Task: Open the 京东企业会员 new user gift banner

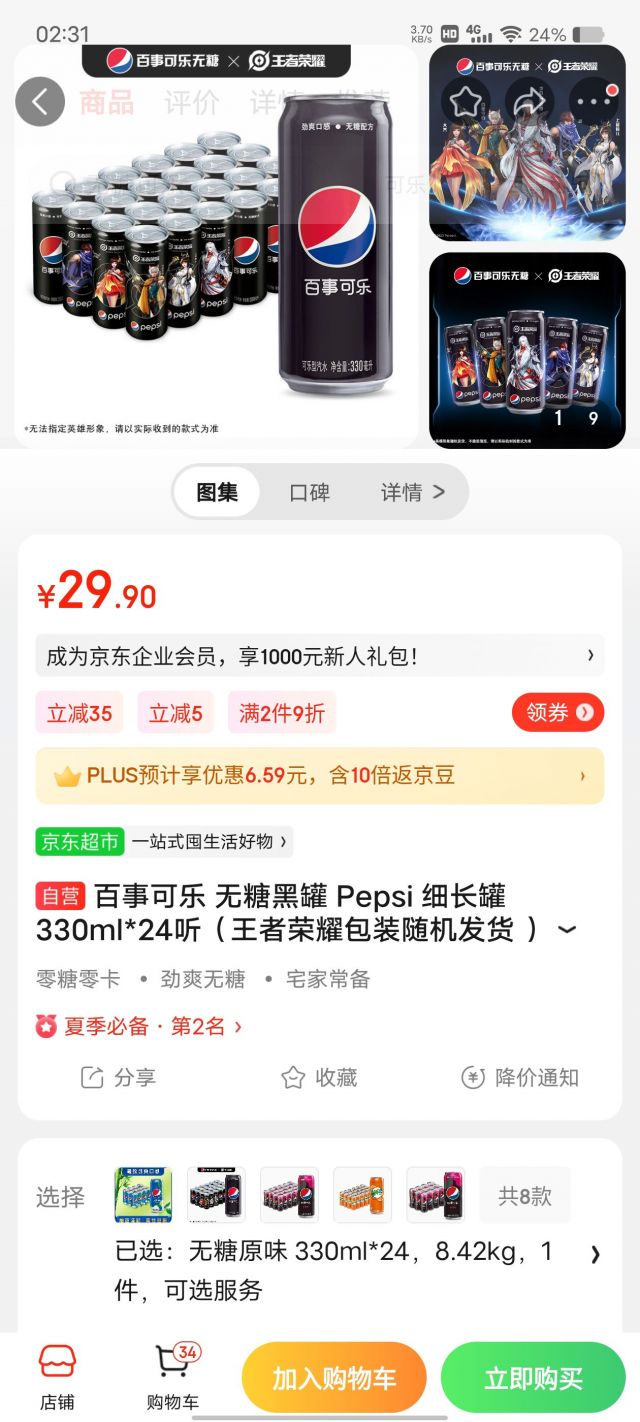Action: tap(320, 656)
